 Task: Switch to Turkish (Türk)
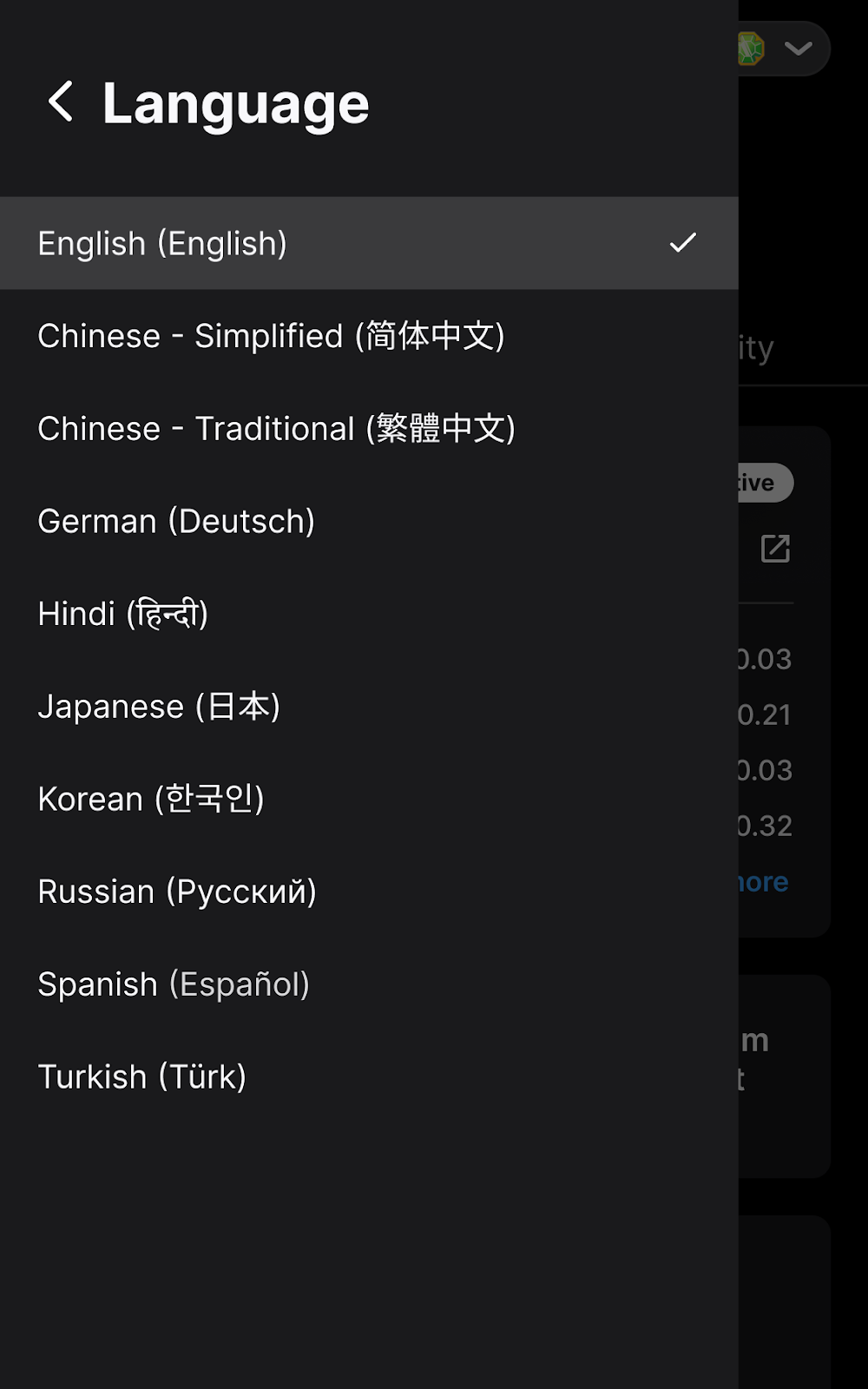click(369, 1076)
